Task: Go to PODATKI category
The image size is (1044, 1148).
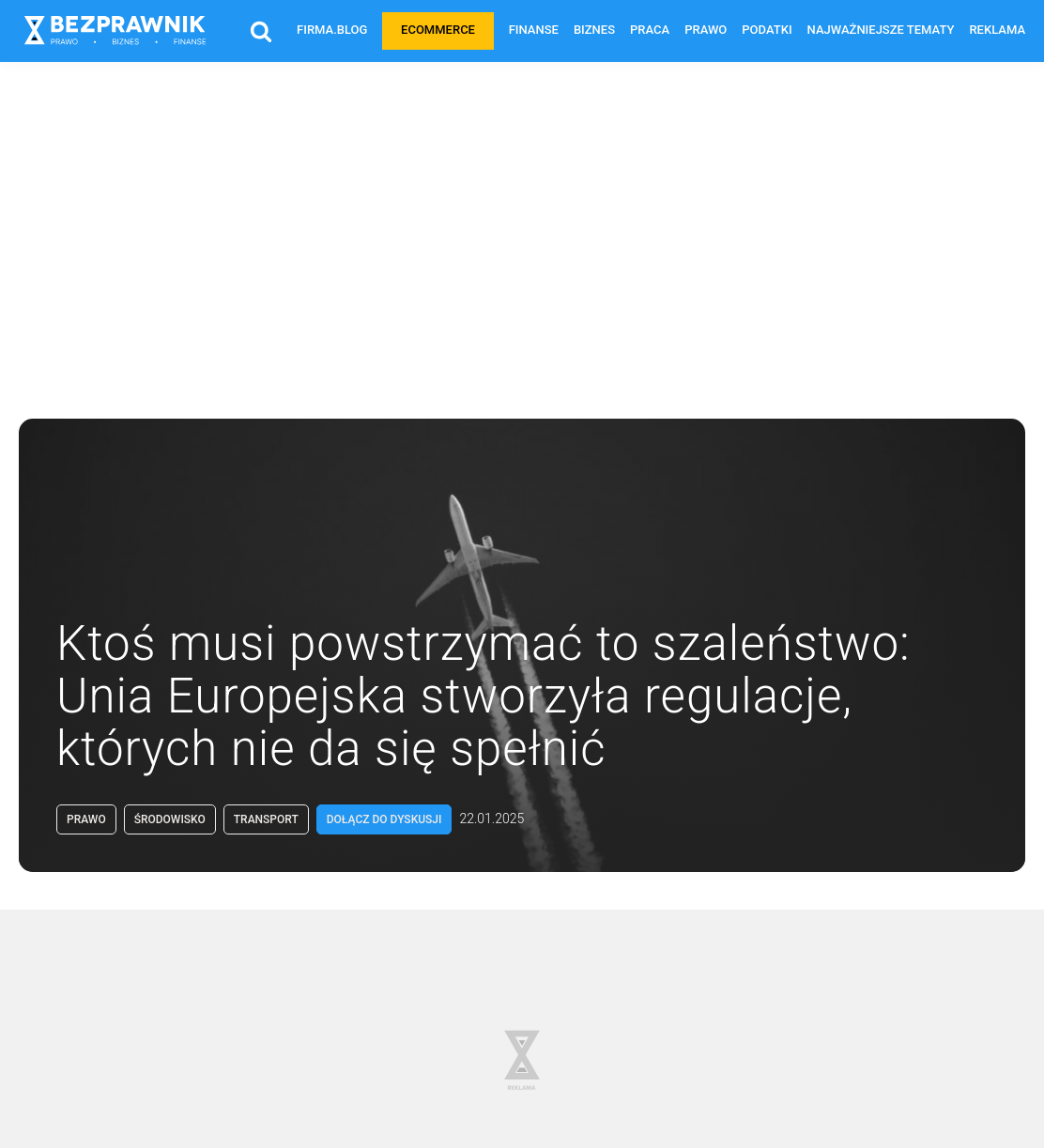Action: pos(767,30)
